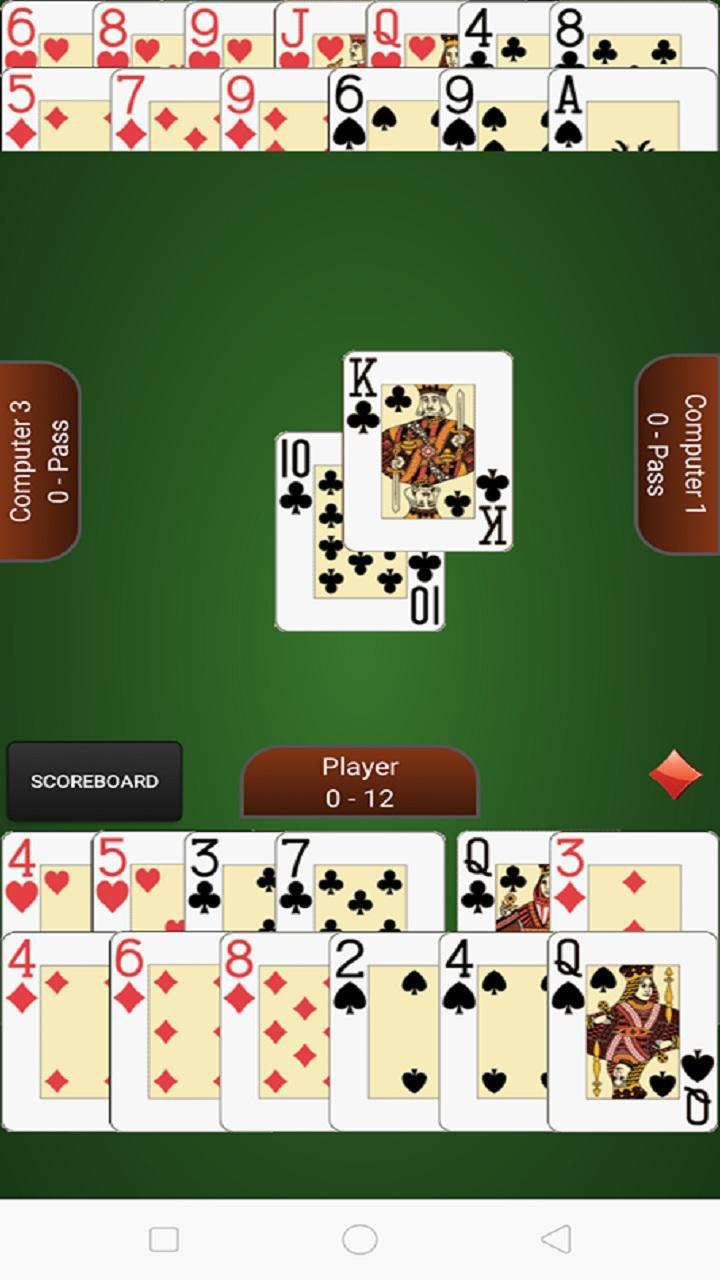This screenshot has width=720, height=1280.
Task: Open the SCOREBOARD
Action: tap(94, 781)
